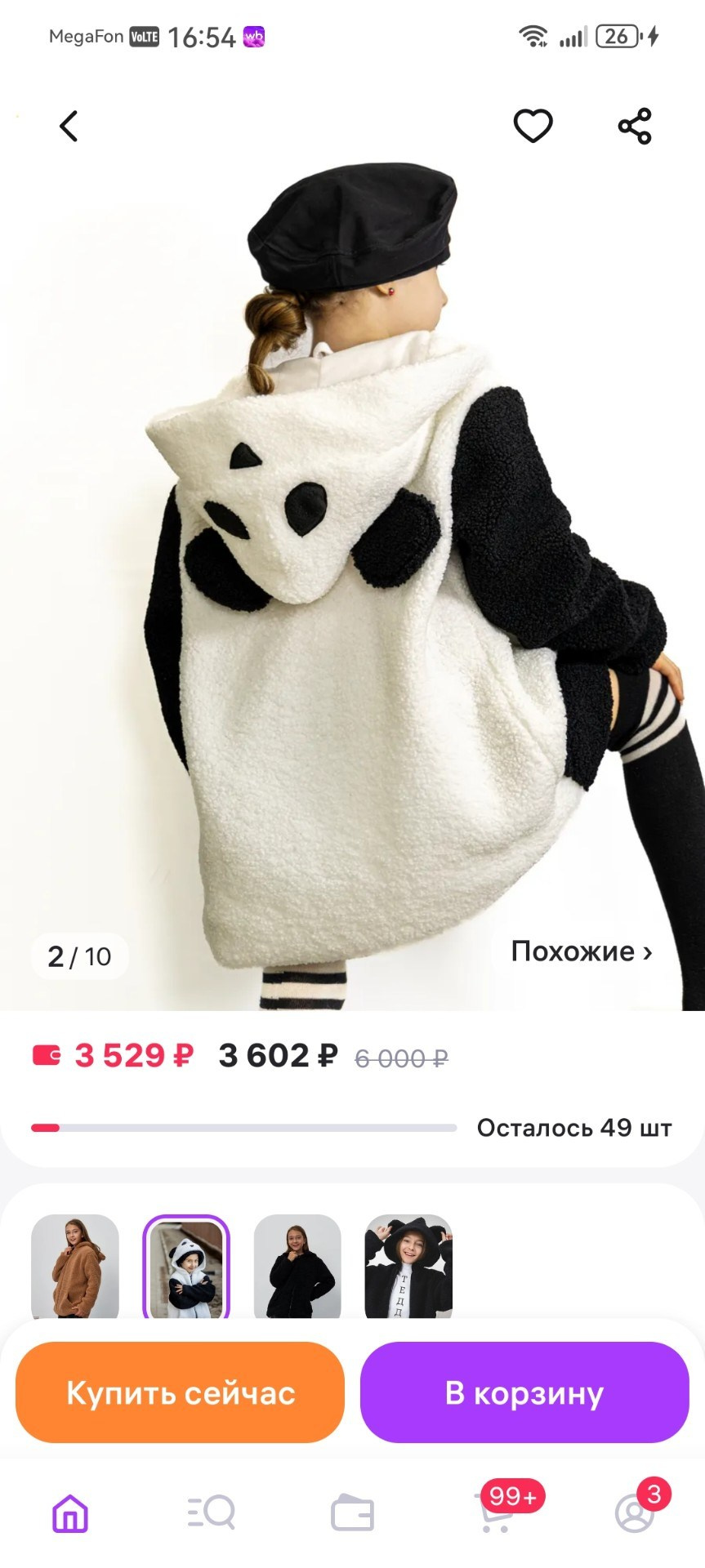This screenshot has width=705, height=1568.
Task: Open the profile tab
Action: [x=635, y=1513]
